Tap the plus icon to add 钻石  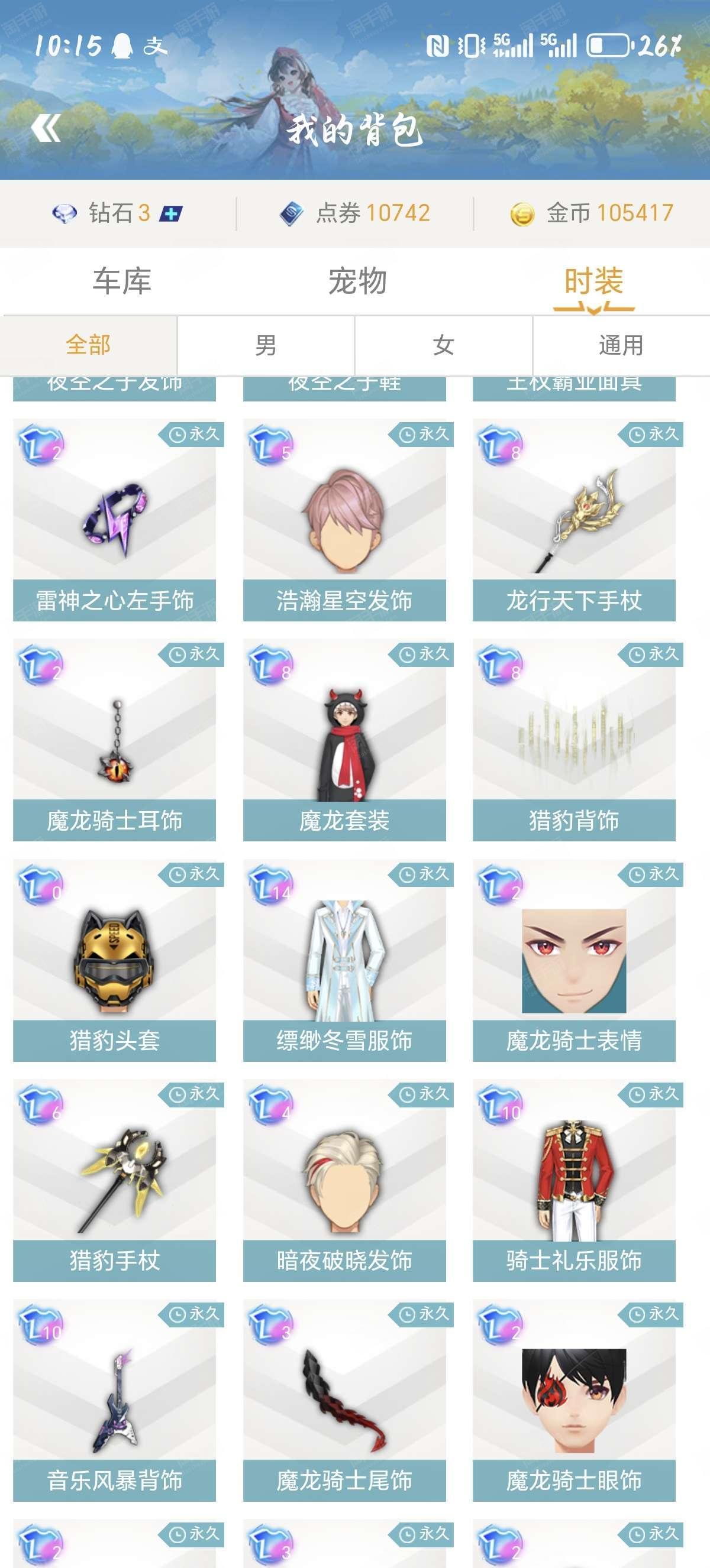point(171,213)
